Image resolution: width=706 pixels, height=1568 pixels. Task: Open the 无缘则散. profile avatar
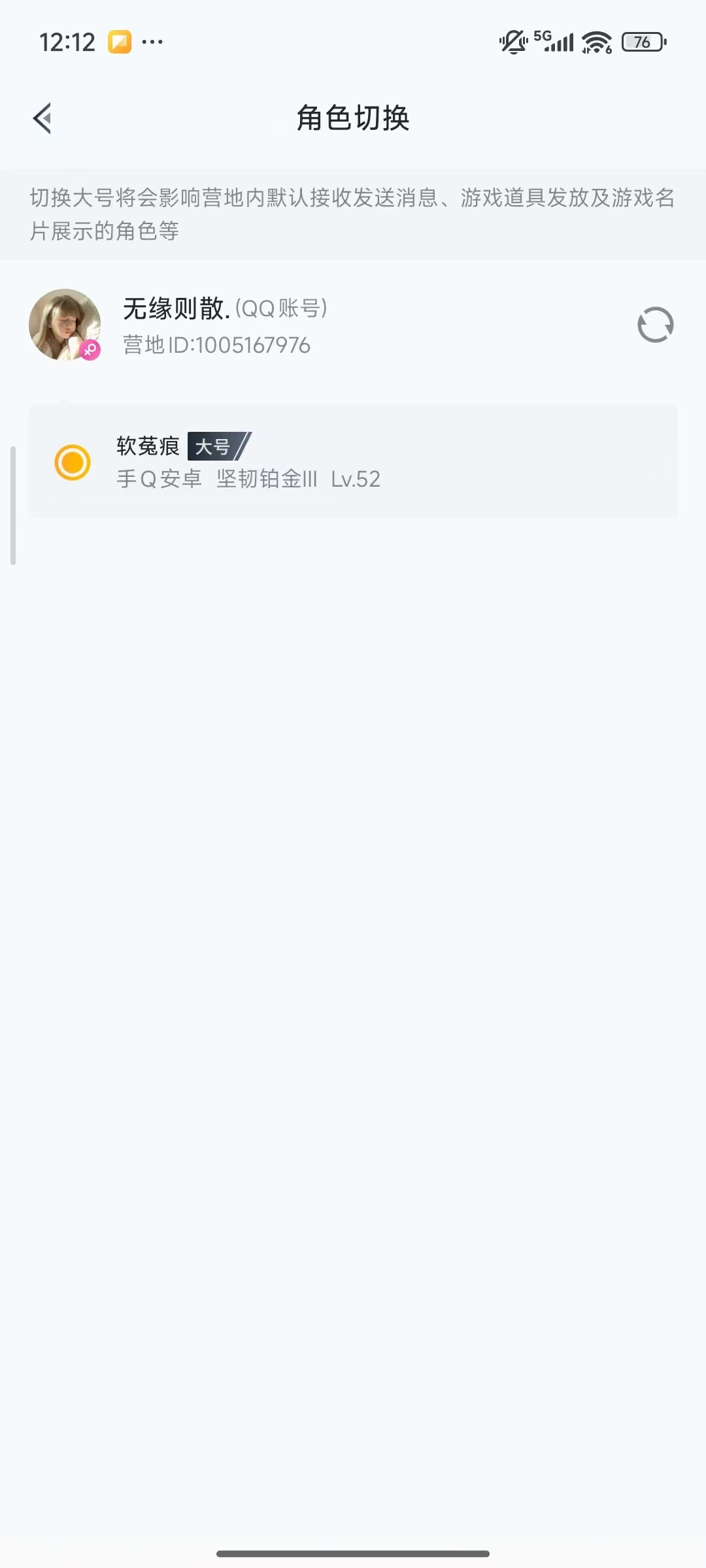[x=65, y=325]
